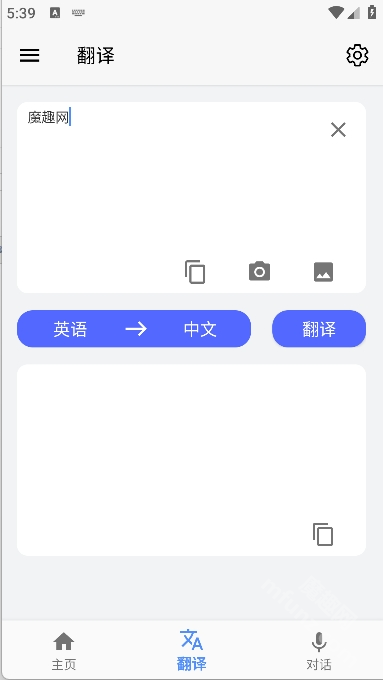Switch to the 对话 tab
This screenshot has width=383, height=680.
click(319, 650)
